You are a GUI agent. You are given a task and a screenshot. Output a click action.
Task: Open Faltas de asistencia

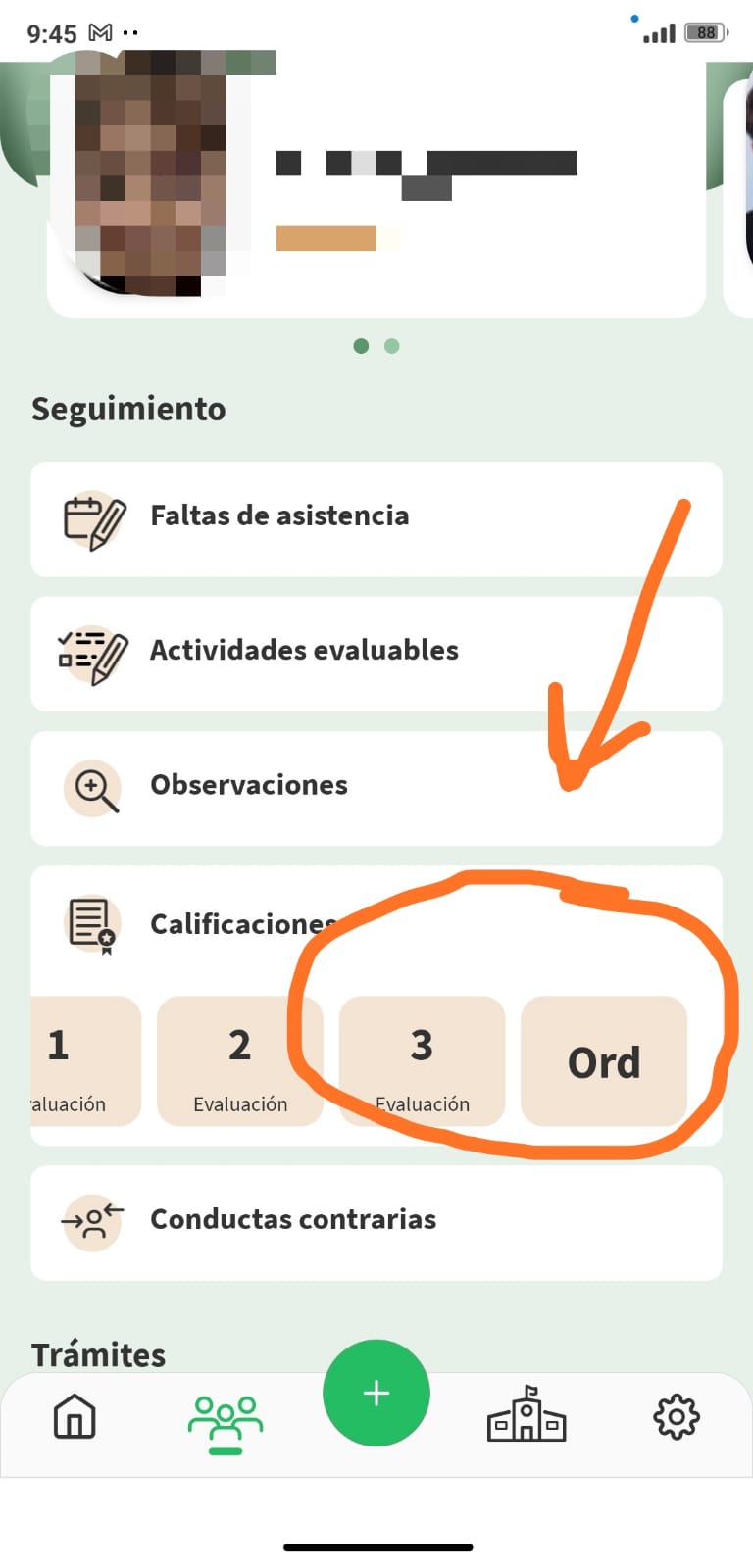(376, 517)
